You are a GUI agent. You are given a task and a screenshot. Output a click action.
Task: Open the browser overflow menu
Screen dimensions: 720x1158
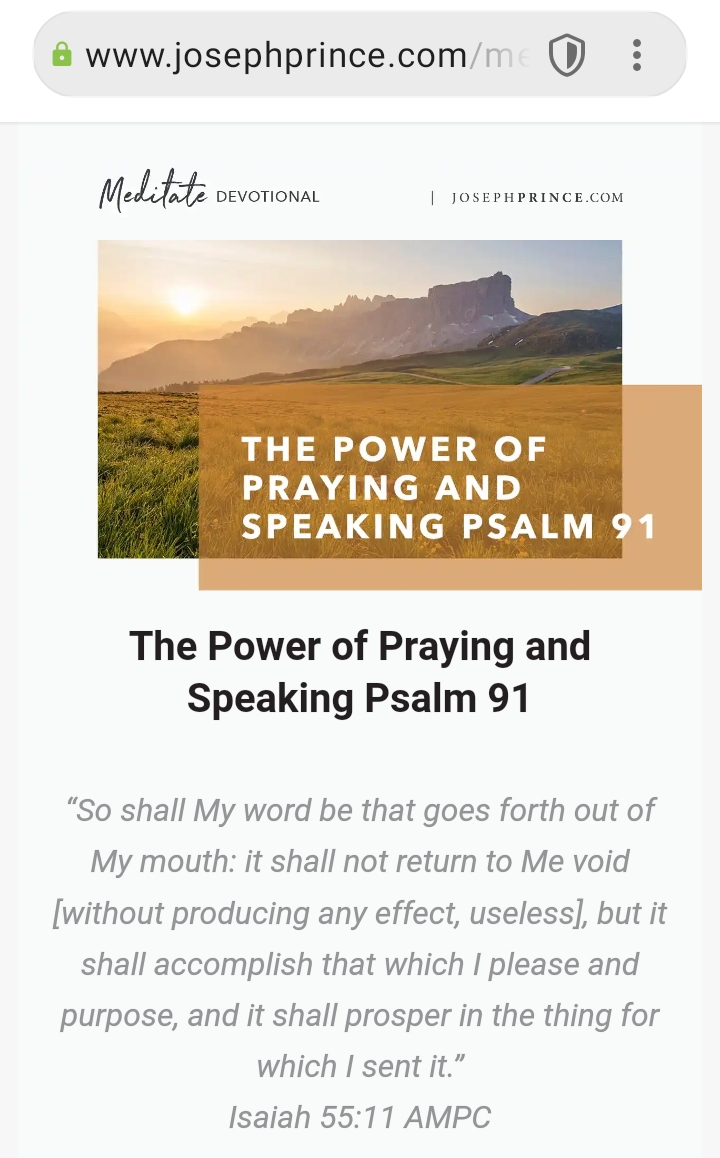(x=637, y=55)
